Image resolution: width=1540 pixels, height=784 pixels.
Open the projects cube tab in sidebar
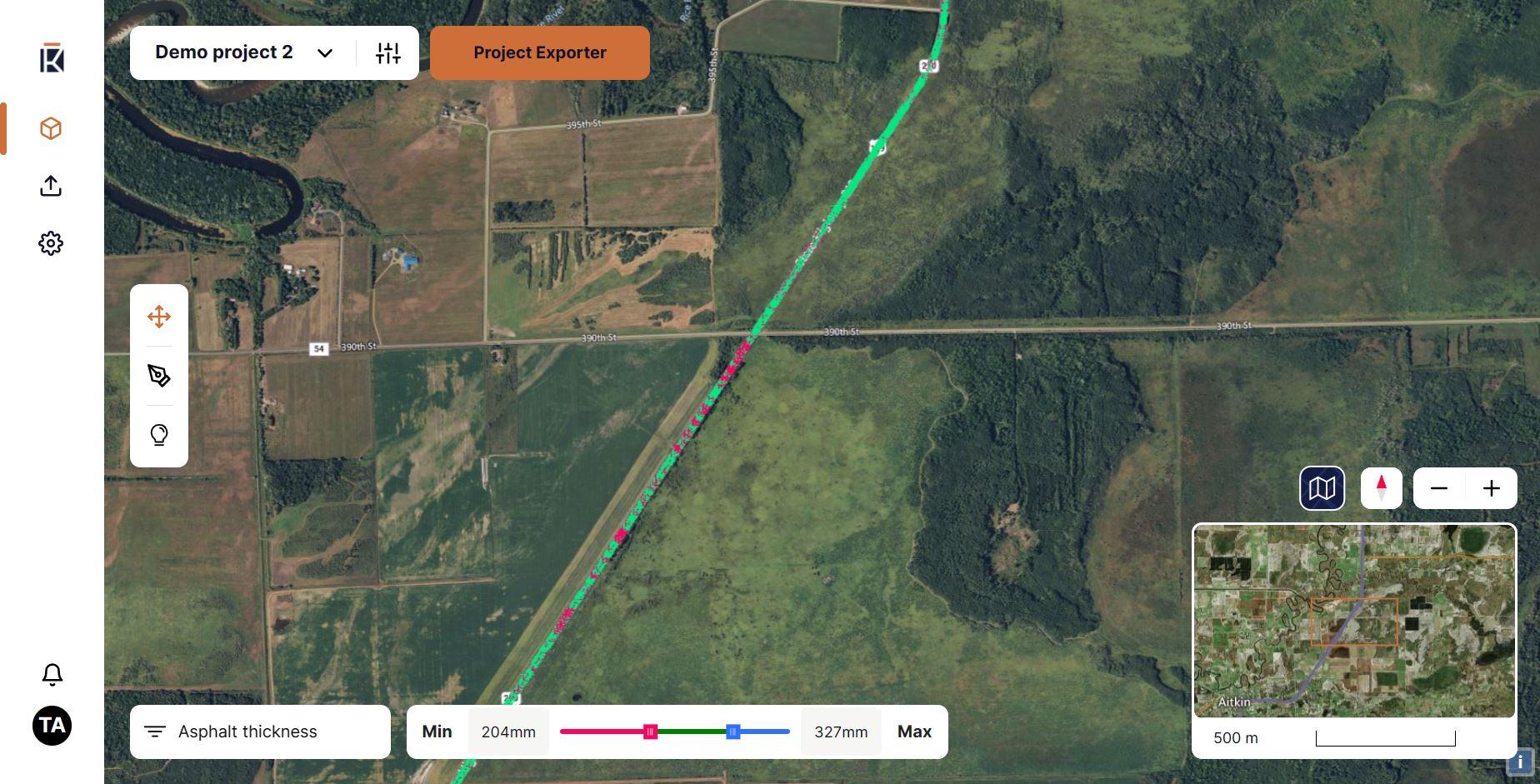[x=51, y=128]
